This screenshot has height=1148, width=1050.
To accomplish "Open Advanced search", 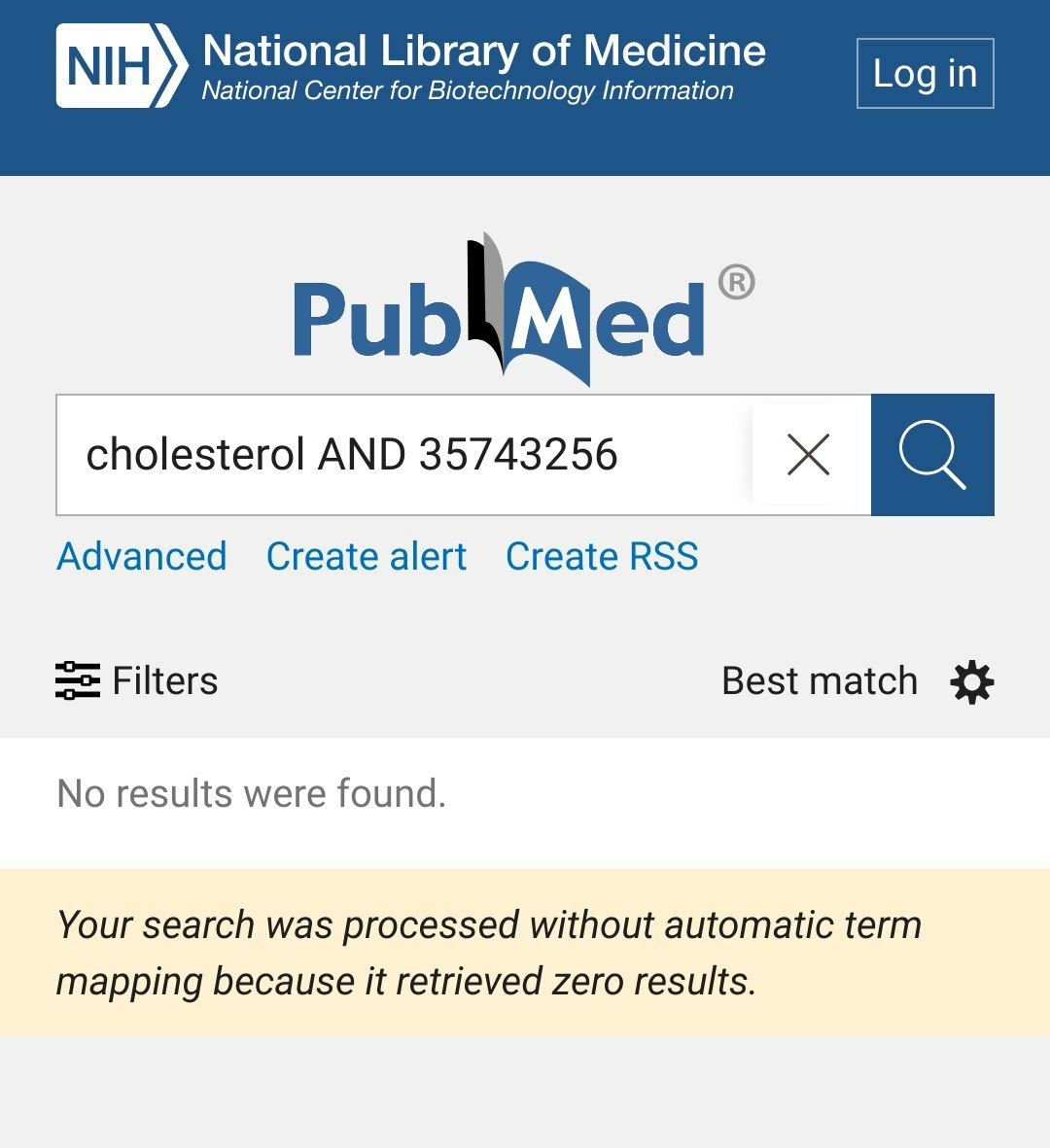I will point(142,557).
